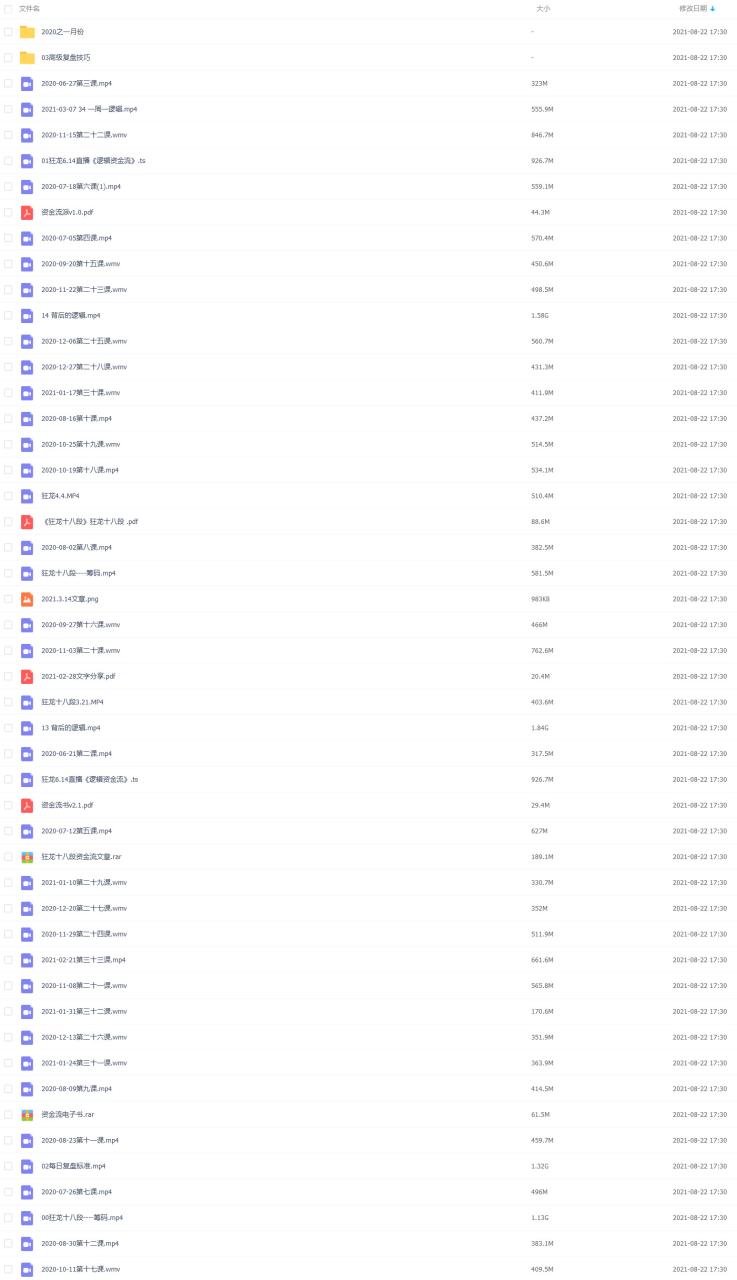Open the 03高级复盘技巧 folder
The width and height of the screenshot is (737, 1280).
[x=66, y=57]
